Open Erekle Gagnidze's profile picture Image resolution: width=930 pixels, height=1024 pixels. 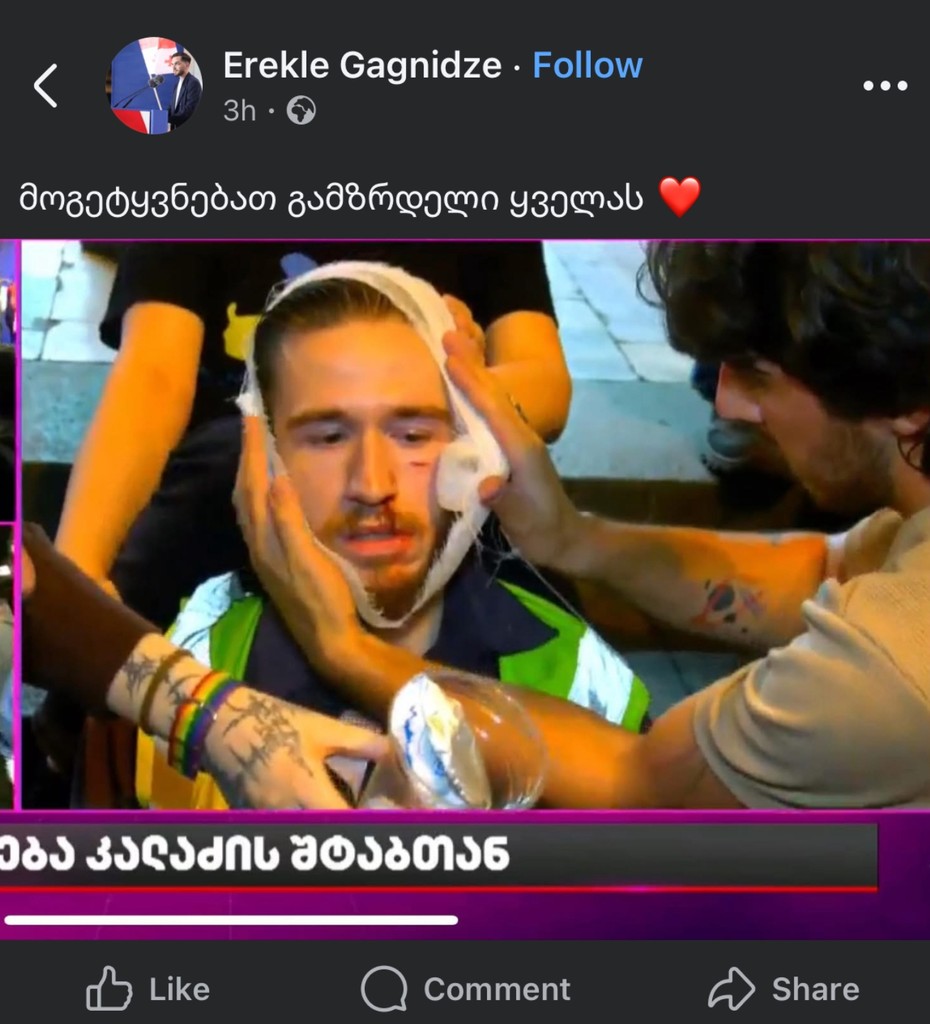tap(155, 86)
